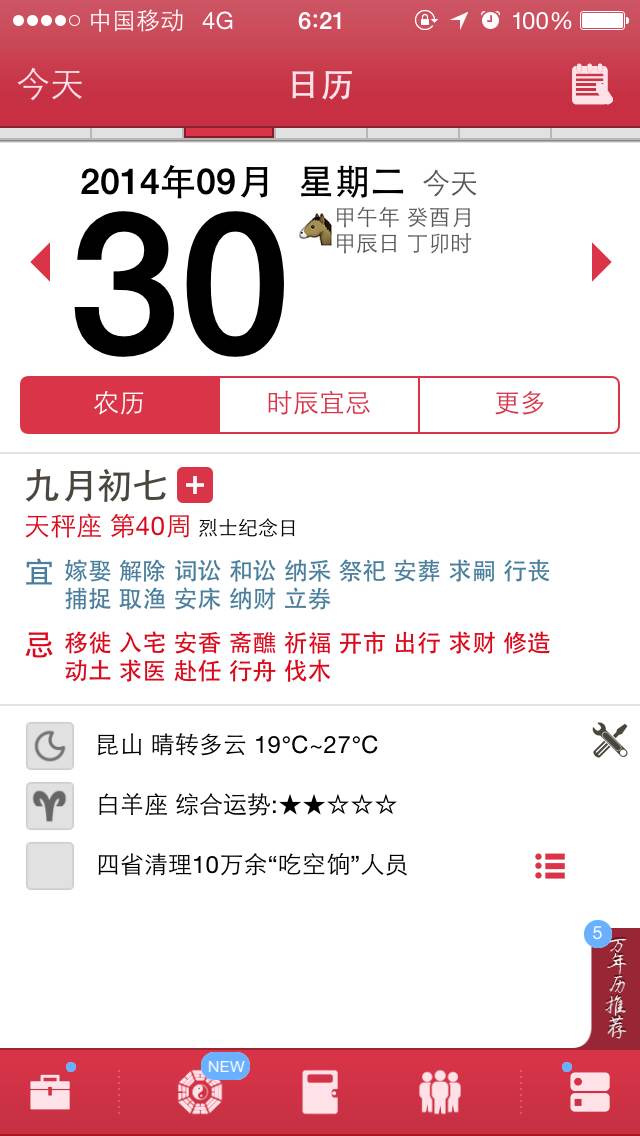Image resolution: width=640 pixels, height=1136 pixels.
Task: Open the notebook tab in bottom bar
Action: 320,1093
